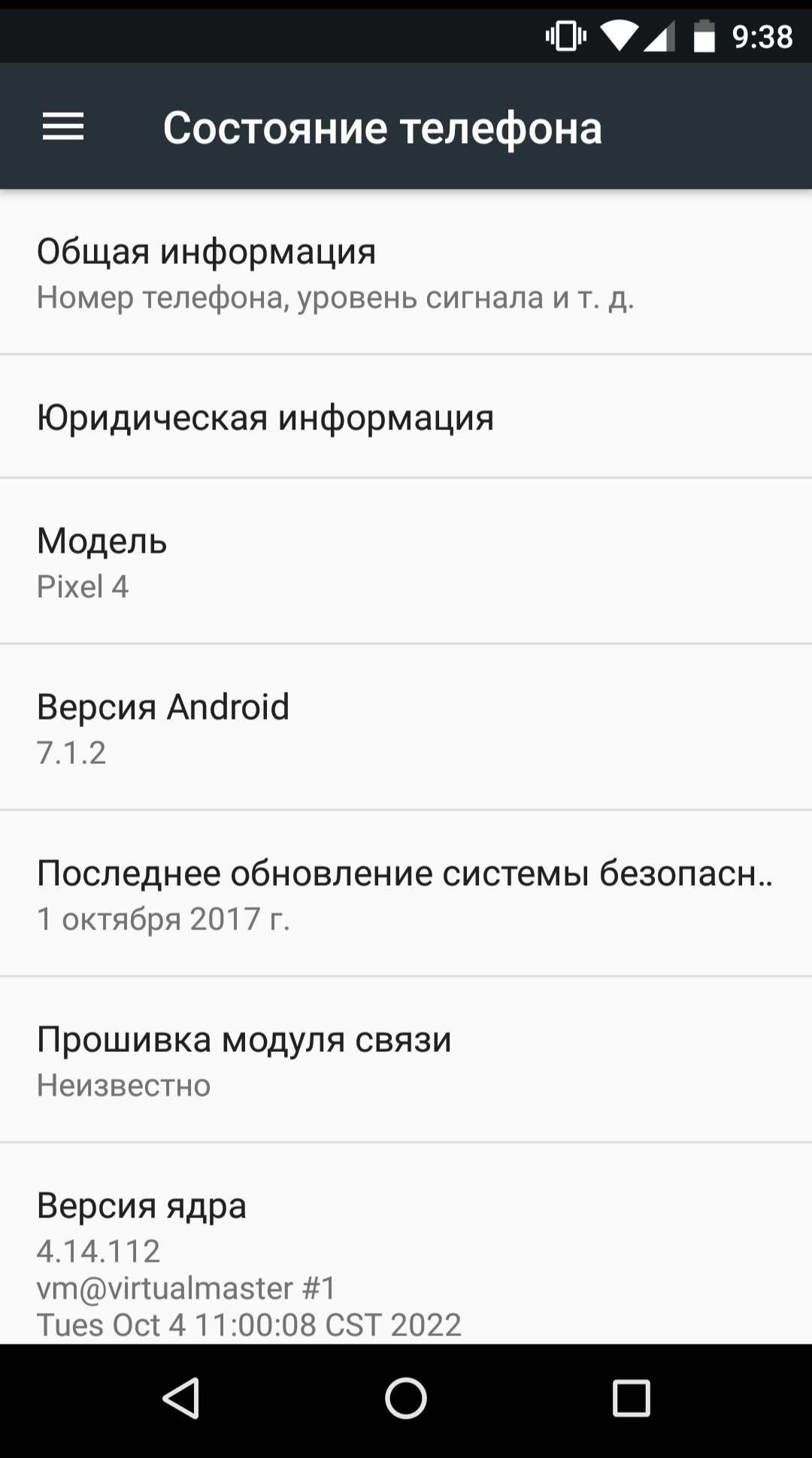Screen dimensions: 812x1458
Task: Tap the Прошивка модуля связи row
Action: point(406,1060)
